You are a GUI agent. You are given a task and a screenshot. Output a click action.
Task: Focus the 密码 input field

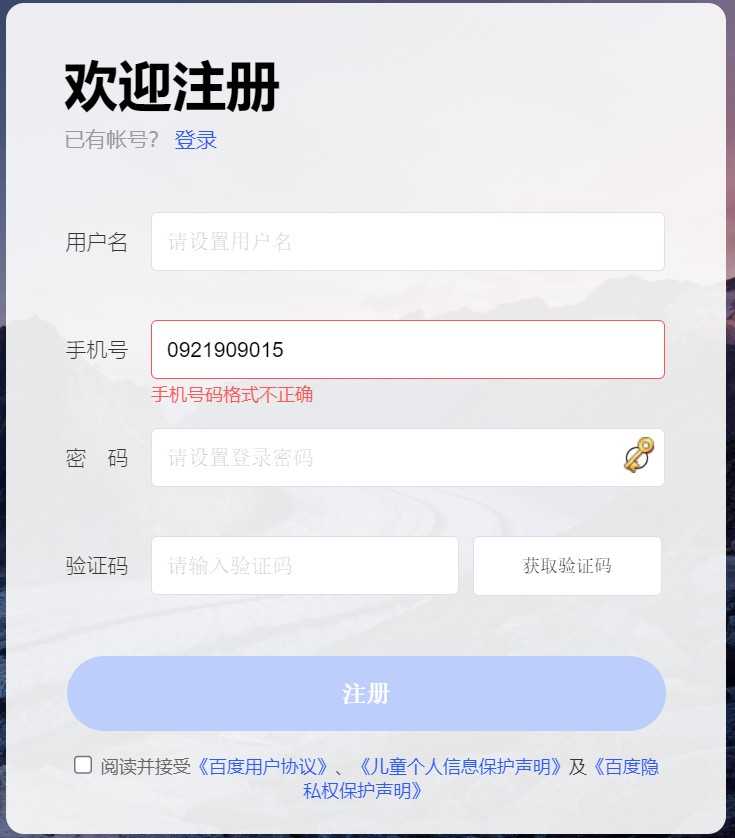[x=385, y=458]
